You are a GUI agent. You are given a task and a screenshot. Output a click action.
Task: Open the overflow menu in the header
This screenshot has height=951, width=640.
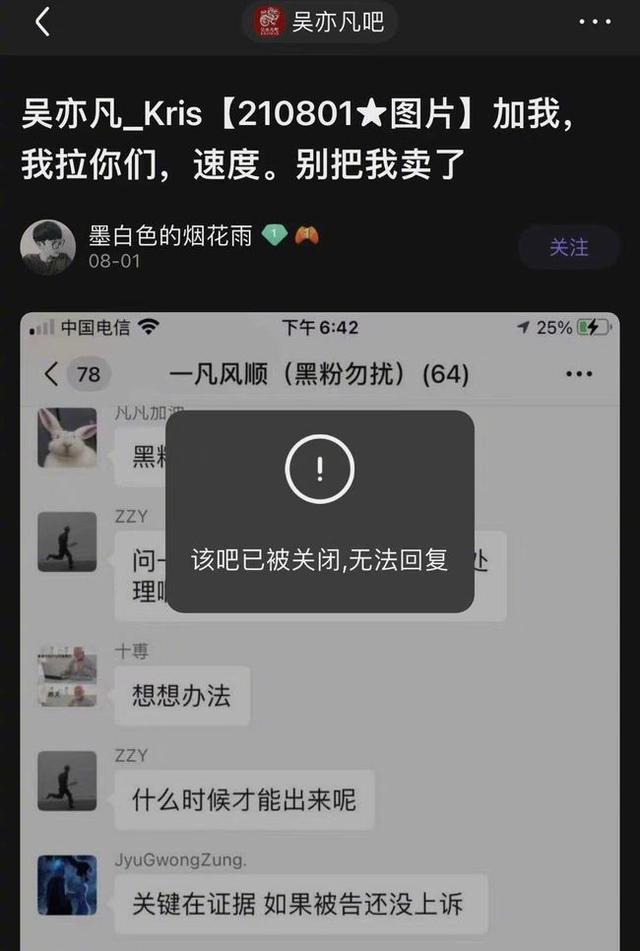tap(594, 21)
